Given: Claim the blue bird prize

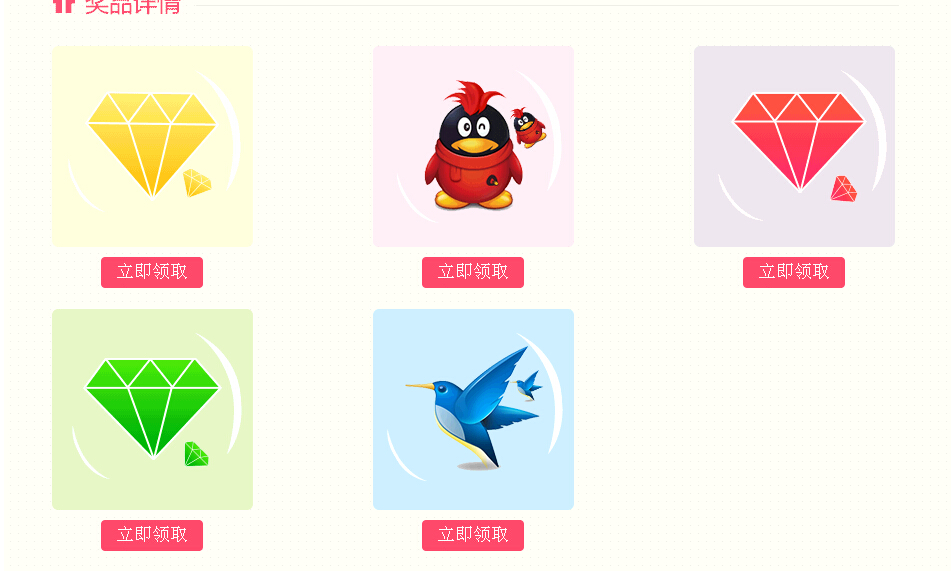Looking at the screenshot, I should tap(473, 535).
